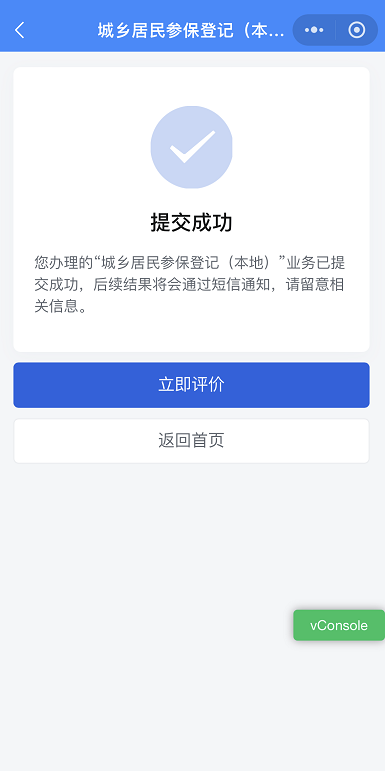Open the vConsole debug panel

tap(339, 625)
